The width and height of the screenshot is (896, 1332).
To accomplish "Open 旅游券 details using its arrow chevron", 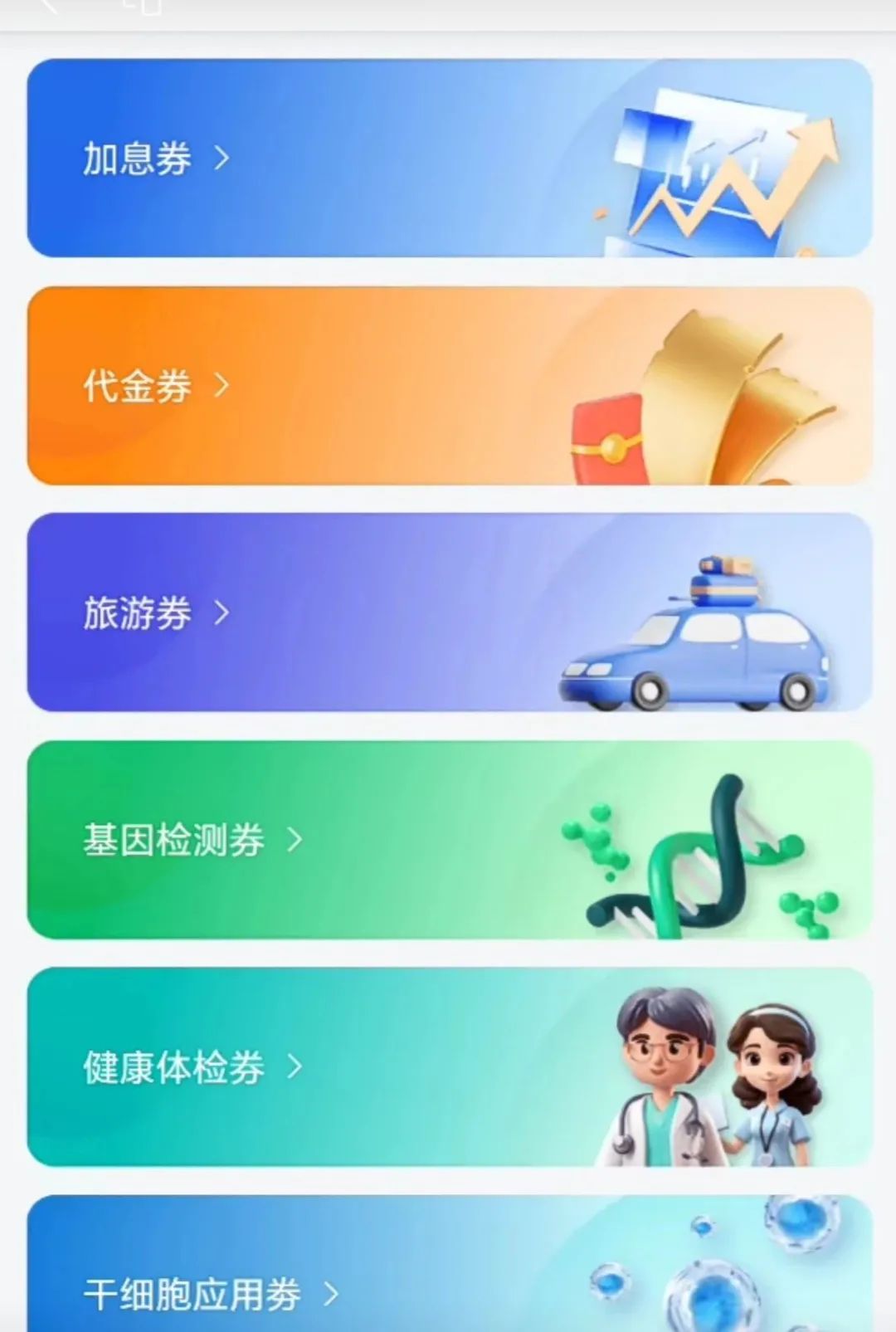I will click(x=222, y=612).
